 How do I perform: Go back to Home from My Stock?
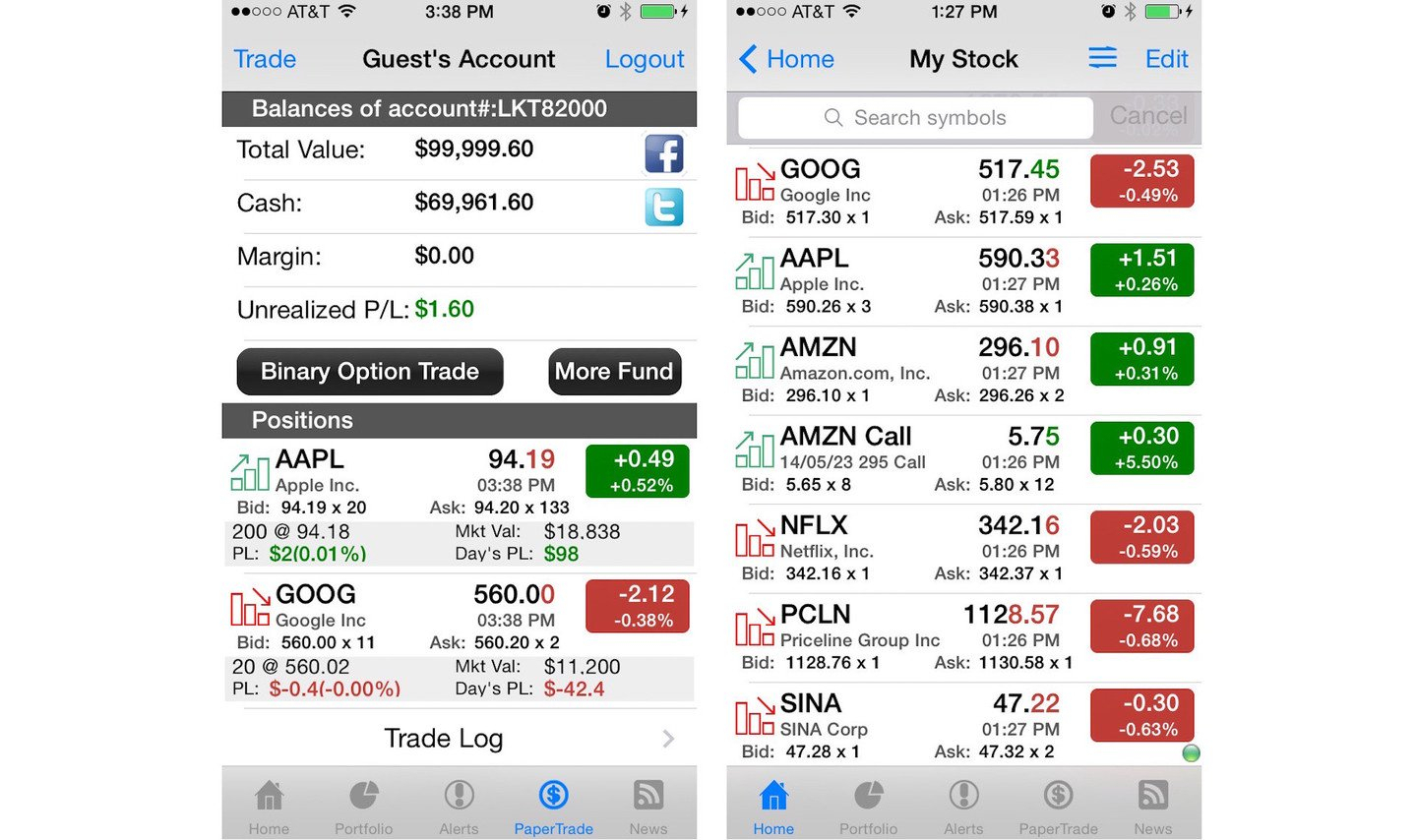(x=787, y=59)
